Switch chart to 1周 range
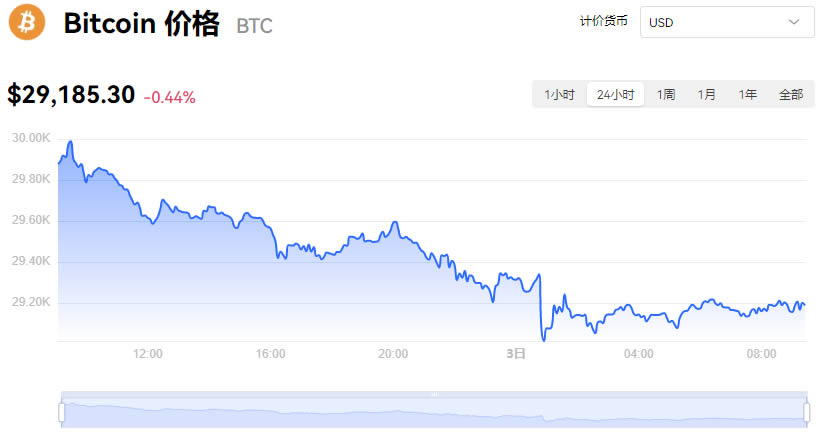The width and height of the screenshot is (816, 435). (x=666, y=95)
